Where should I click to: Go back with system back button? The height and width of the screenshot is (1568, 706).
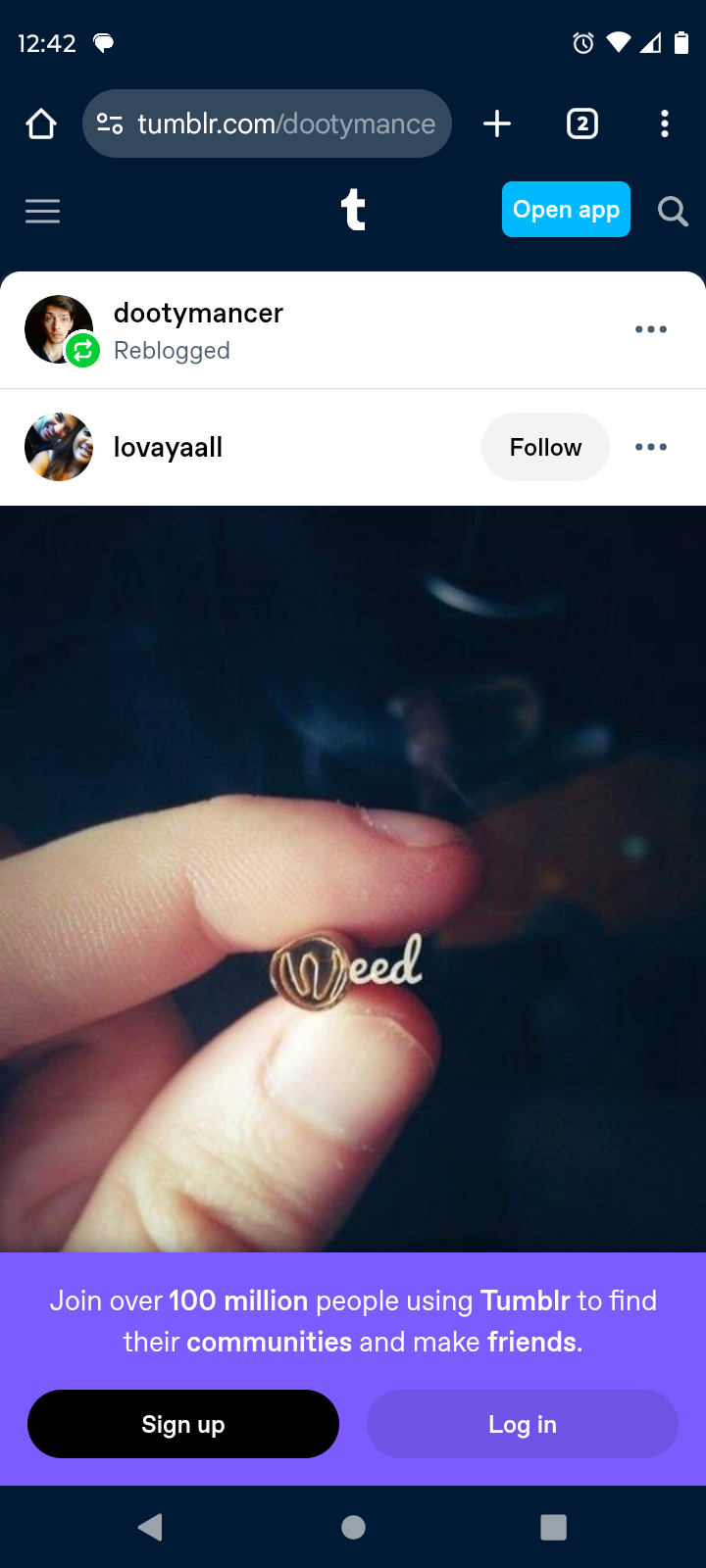point(150,1527)
